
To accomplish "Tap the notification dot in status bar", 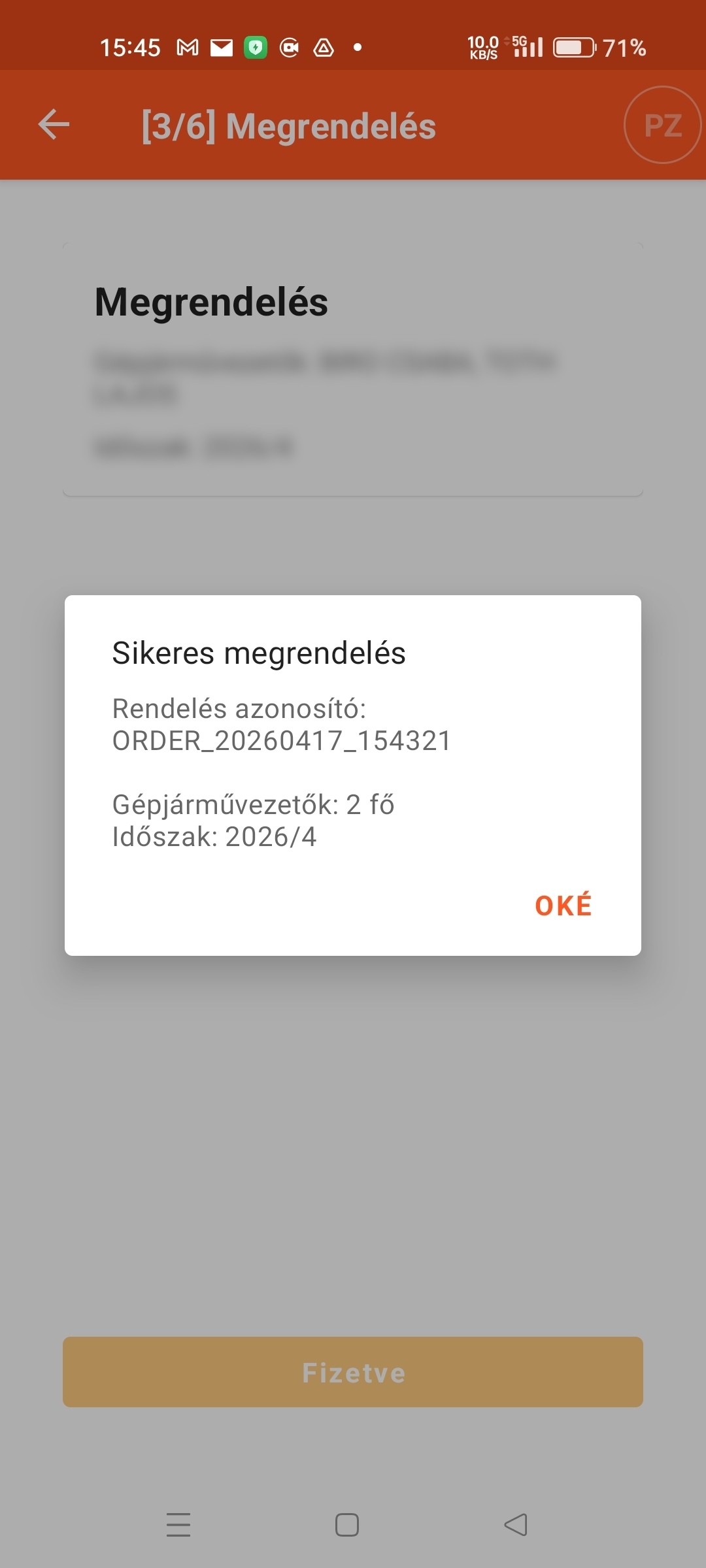I will coord(358,47).
